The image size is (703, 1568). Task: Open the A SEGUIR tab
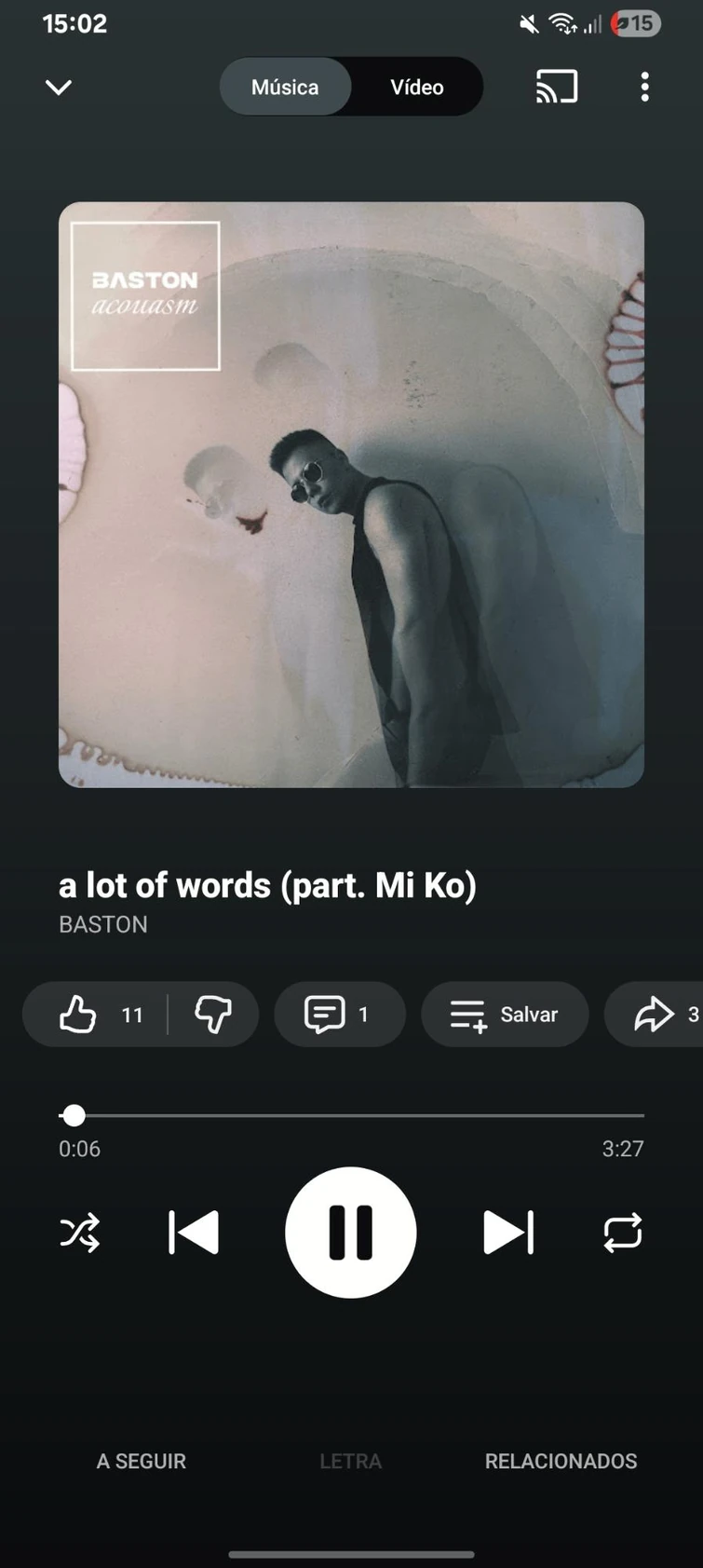click(142, 1461)
